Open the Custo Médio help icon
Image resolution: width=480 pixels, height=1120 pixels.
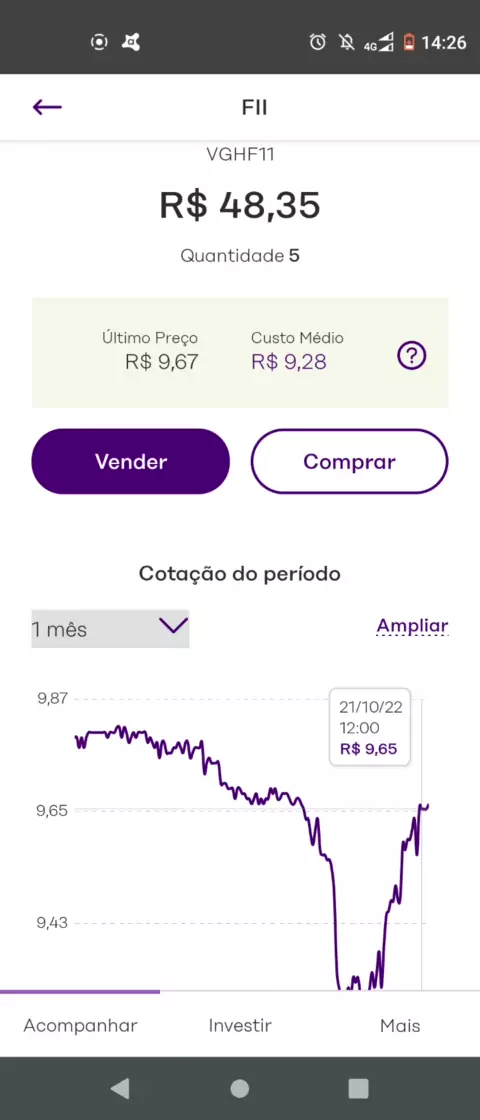tap(411, 355)
